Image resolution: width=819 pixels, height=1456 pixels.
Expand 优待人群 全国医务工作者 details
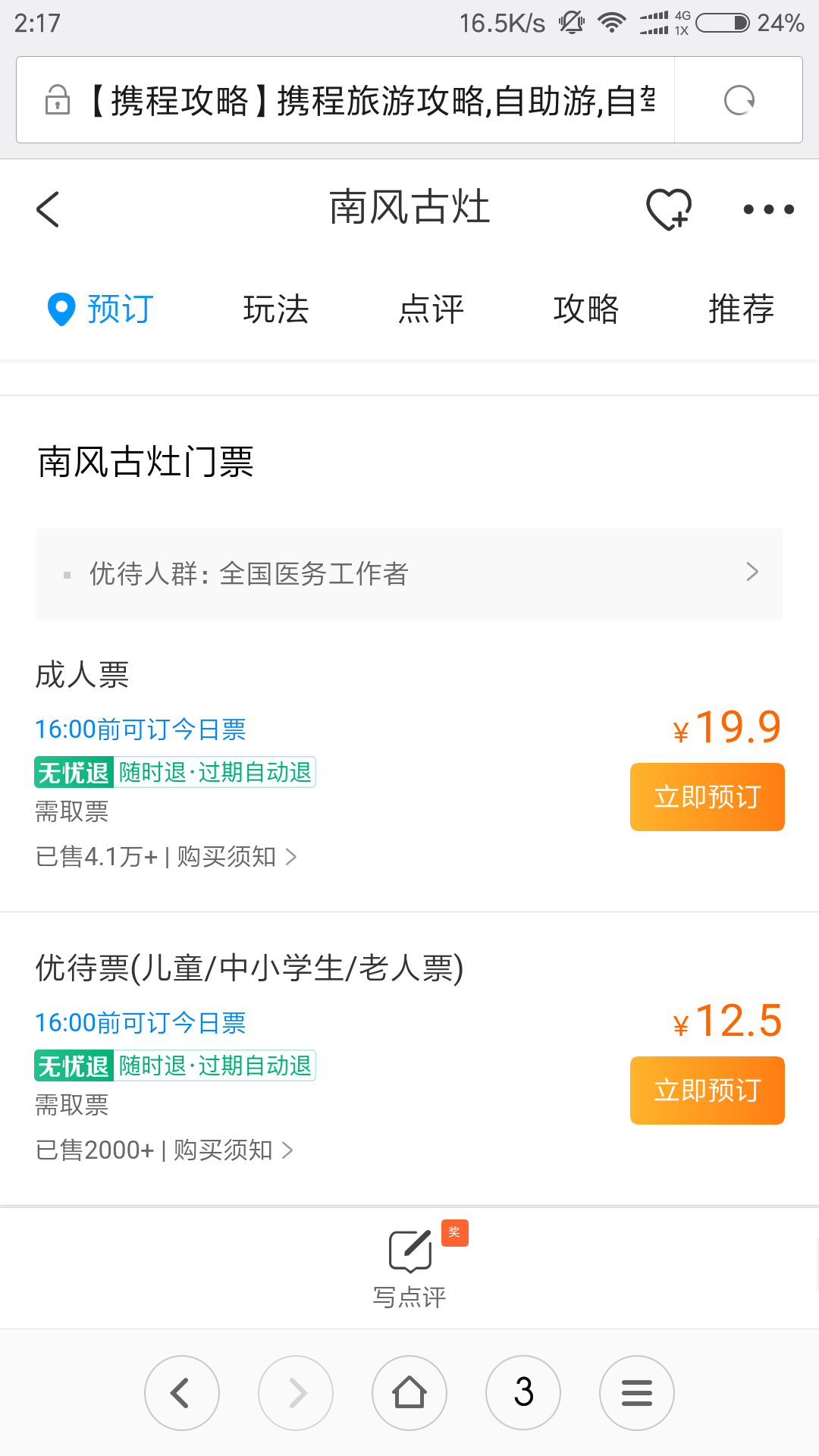point(409,574)
